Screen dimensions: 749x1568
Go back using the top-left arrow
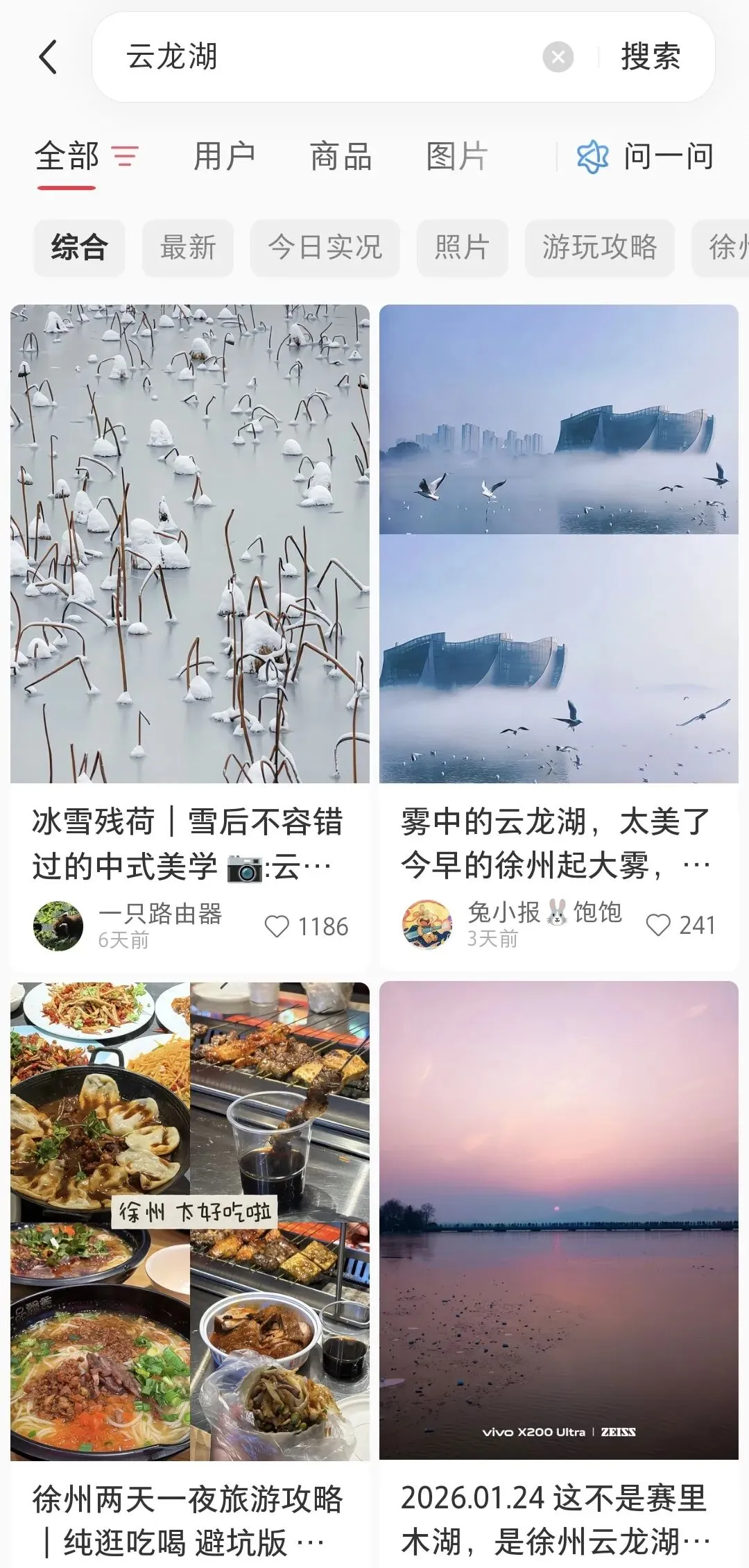49,57
